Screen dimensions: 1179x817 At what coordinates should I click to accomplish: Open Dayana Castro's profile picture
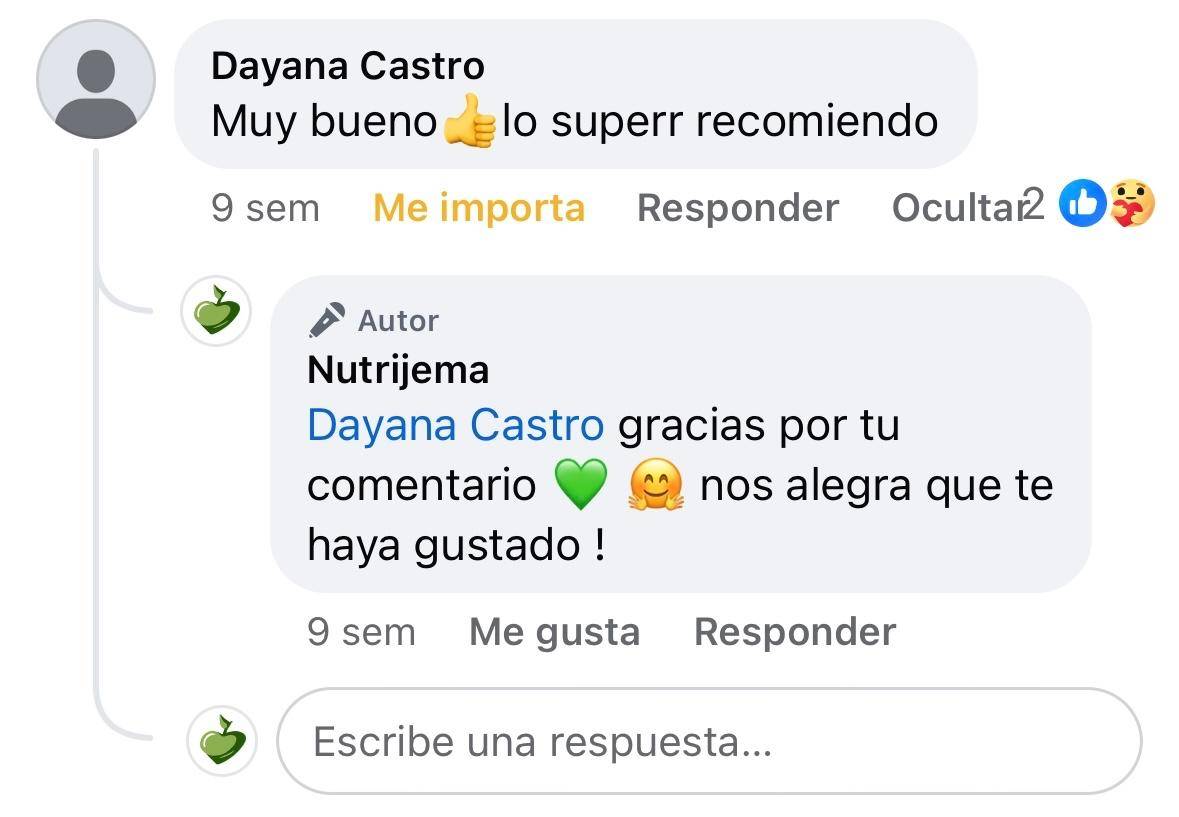96,79
